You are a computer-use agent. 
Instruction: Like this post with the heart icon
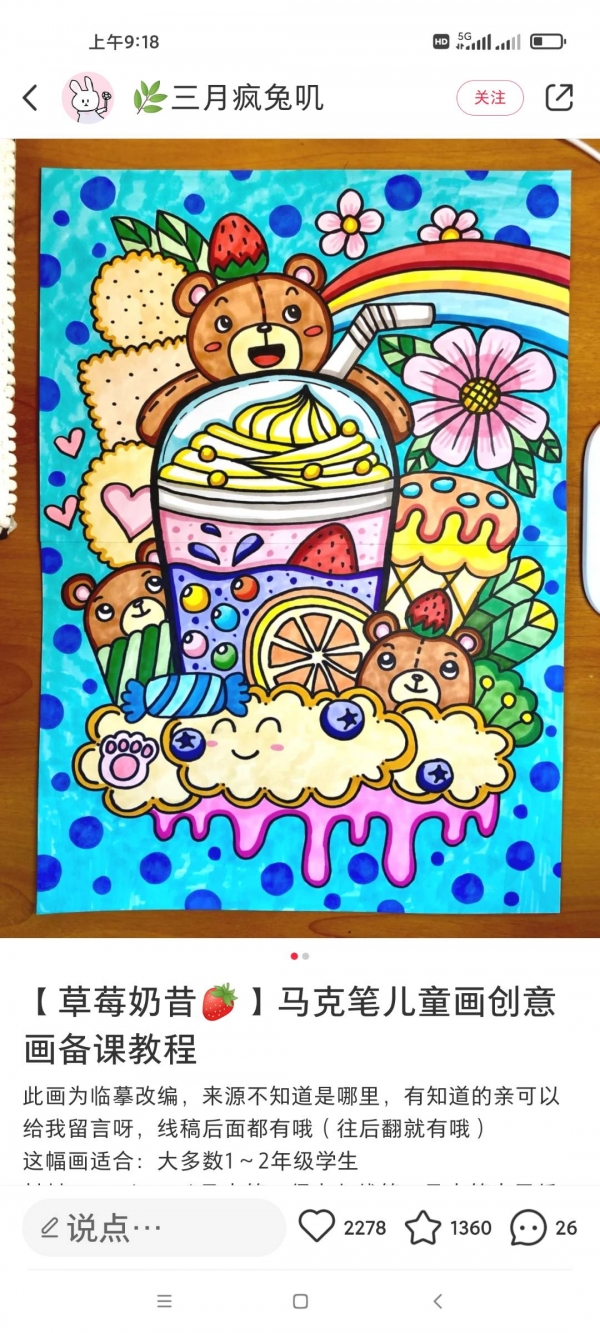coord(318,1227)
